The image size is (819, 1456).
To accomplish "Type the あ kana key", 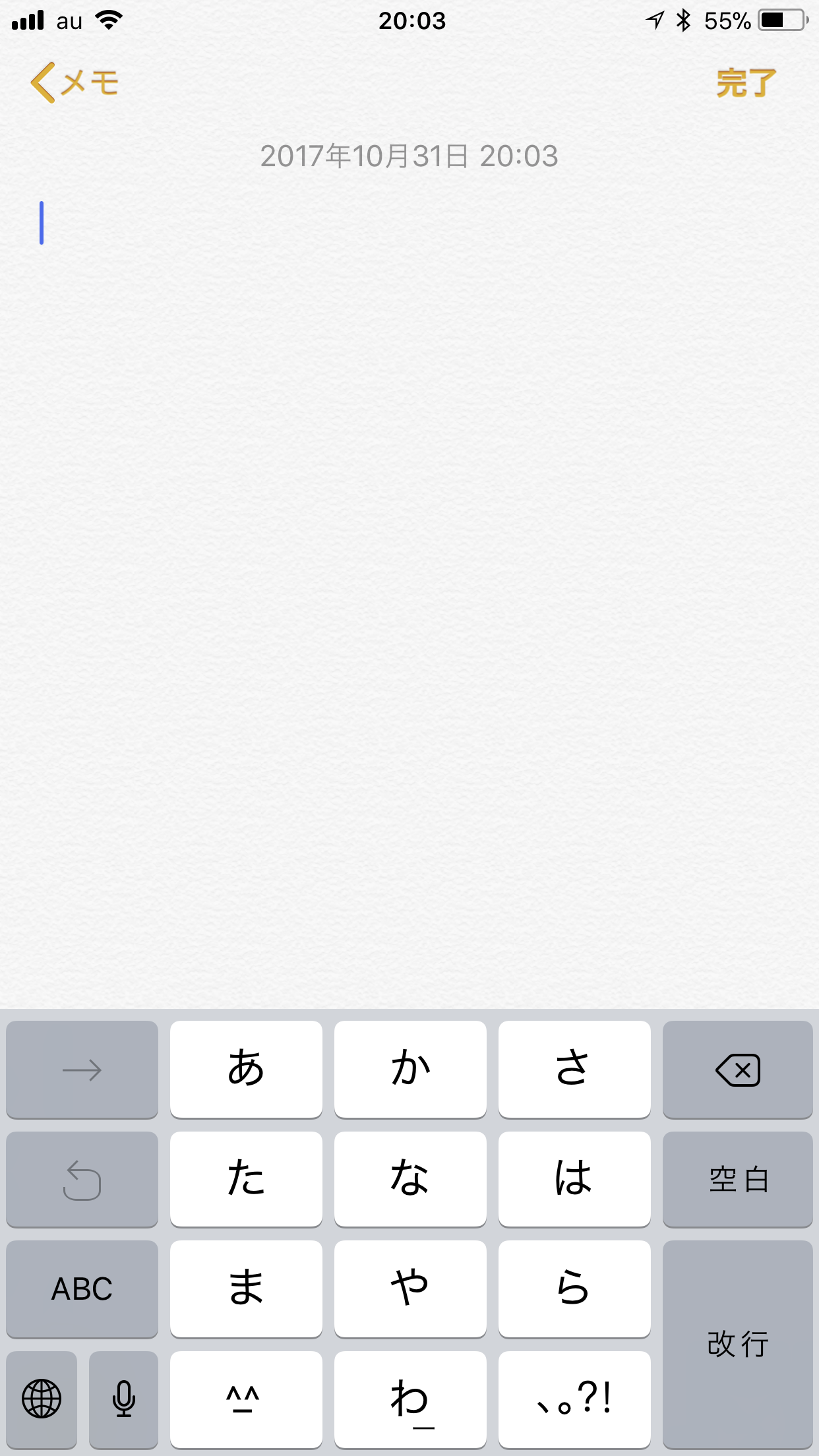I will click(x=246, y=1069).
